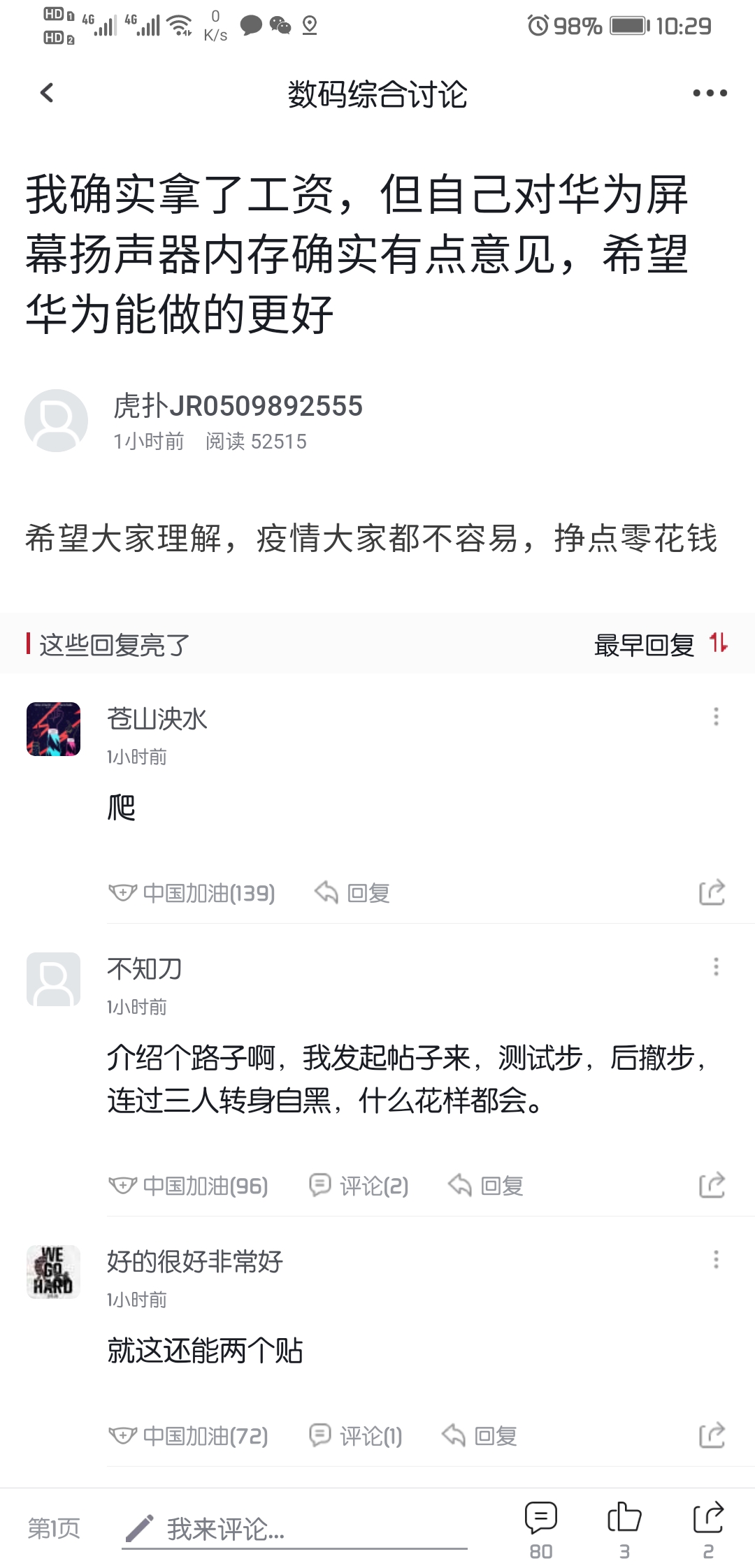Image resolution: width=755 pixels, height=1568 pixels.
Task: Open the 80 comments icon in bottom bar
Action: (540, 1530)
